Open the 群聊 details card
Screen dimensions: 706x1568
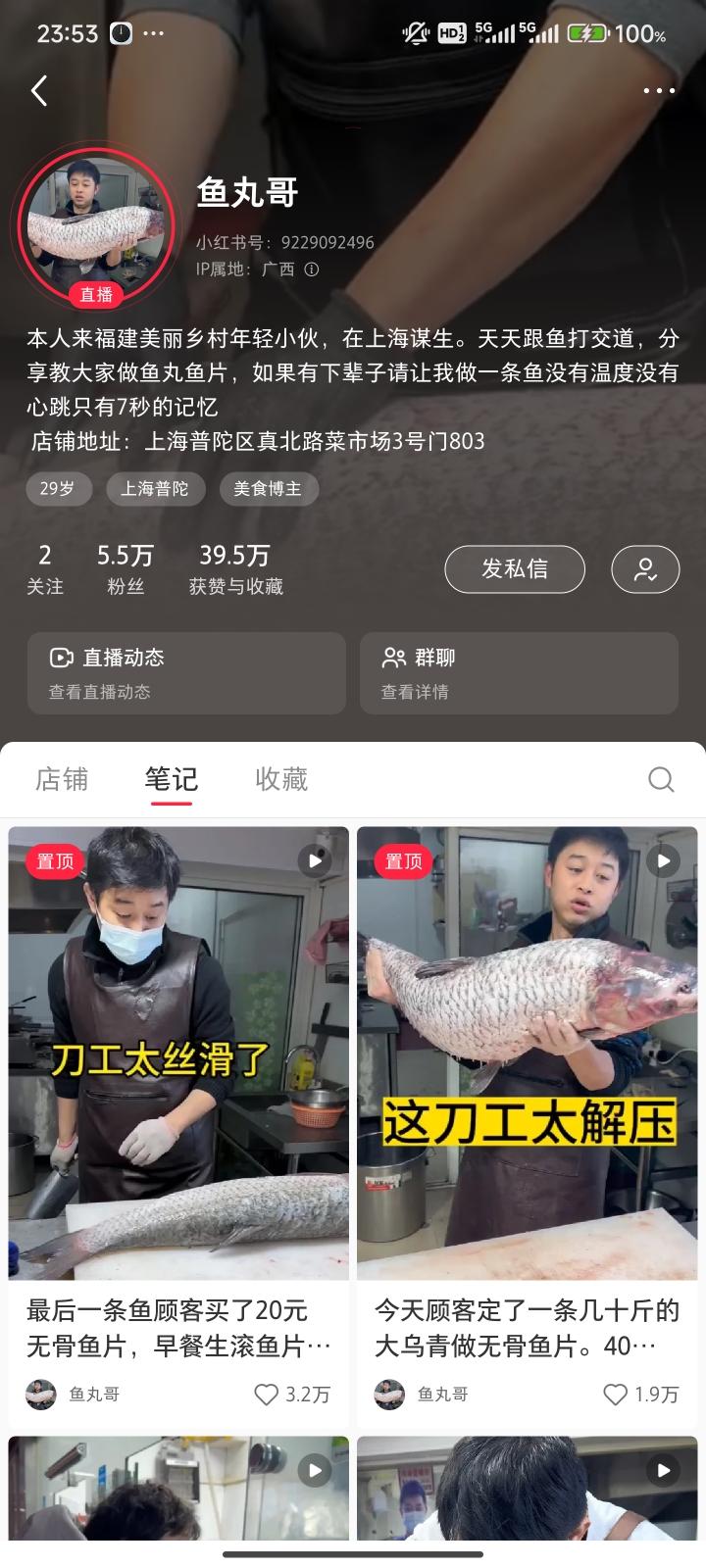click(x=519, y=673)
